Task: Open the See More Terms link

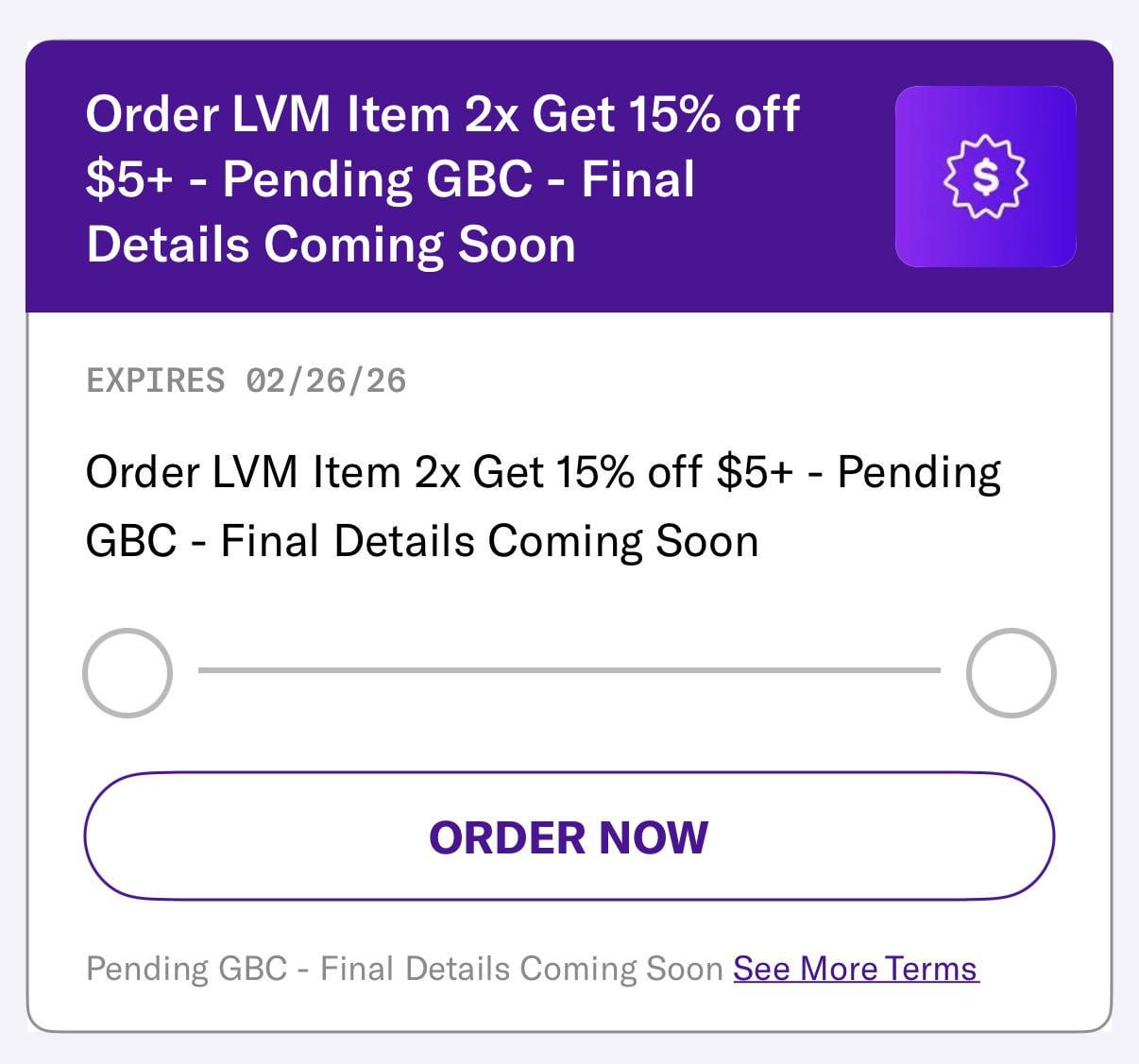Action: click(856, 969)
